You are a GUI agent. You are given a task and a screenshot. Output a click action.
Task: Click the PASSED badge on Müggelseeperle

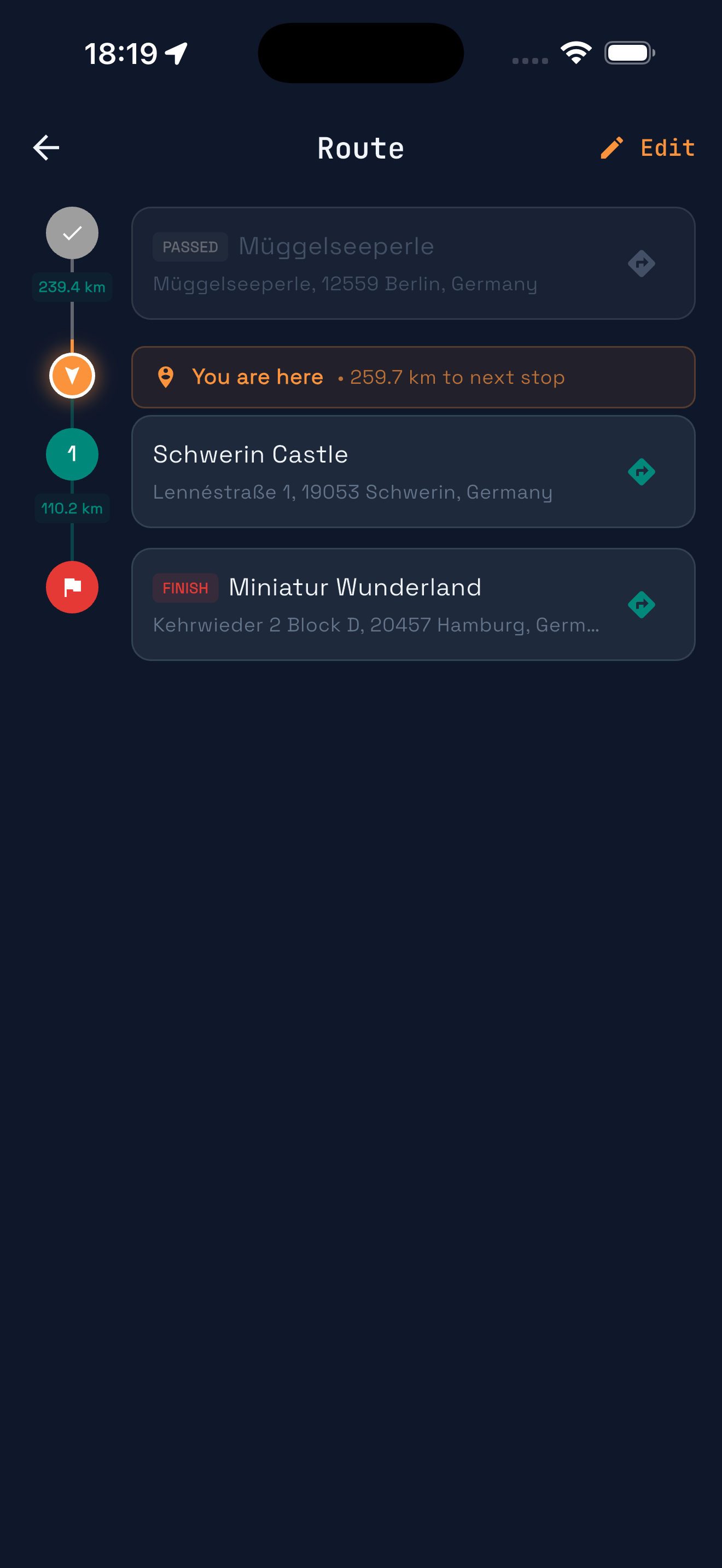point(189,247)
